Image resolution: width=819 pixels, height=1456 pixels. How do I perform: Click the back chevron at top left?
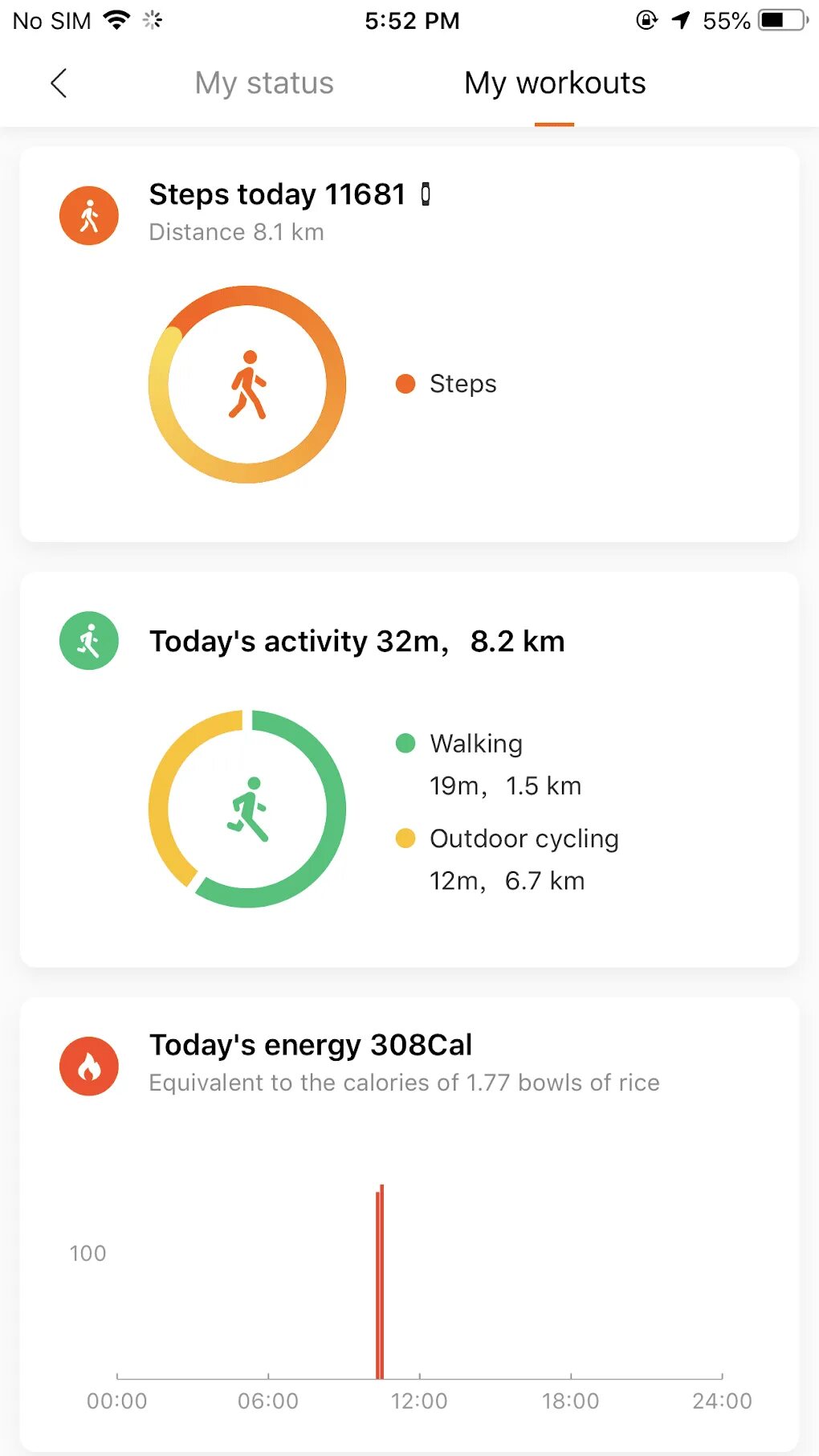[x=58, y=82]
